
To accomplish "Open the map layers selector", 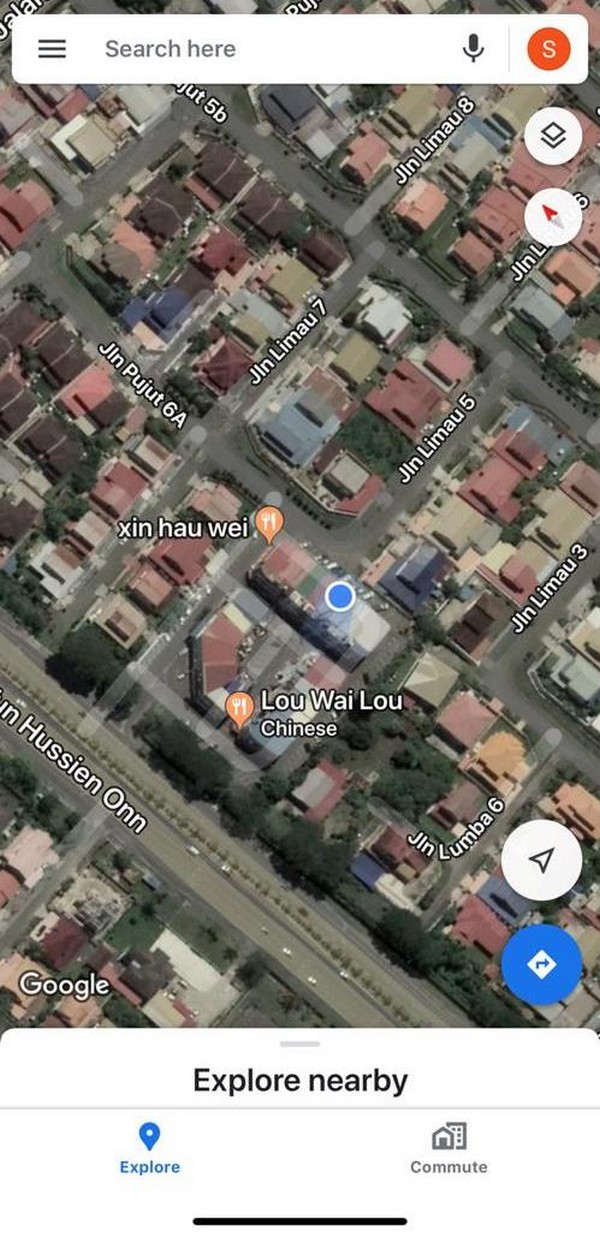I will point(553,137).
